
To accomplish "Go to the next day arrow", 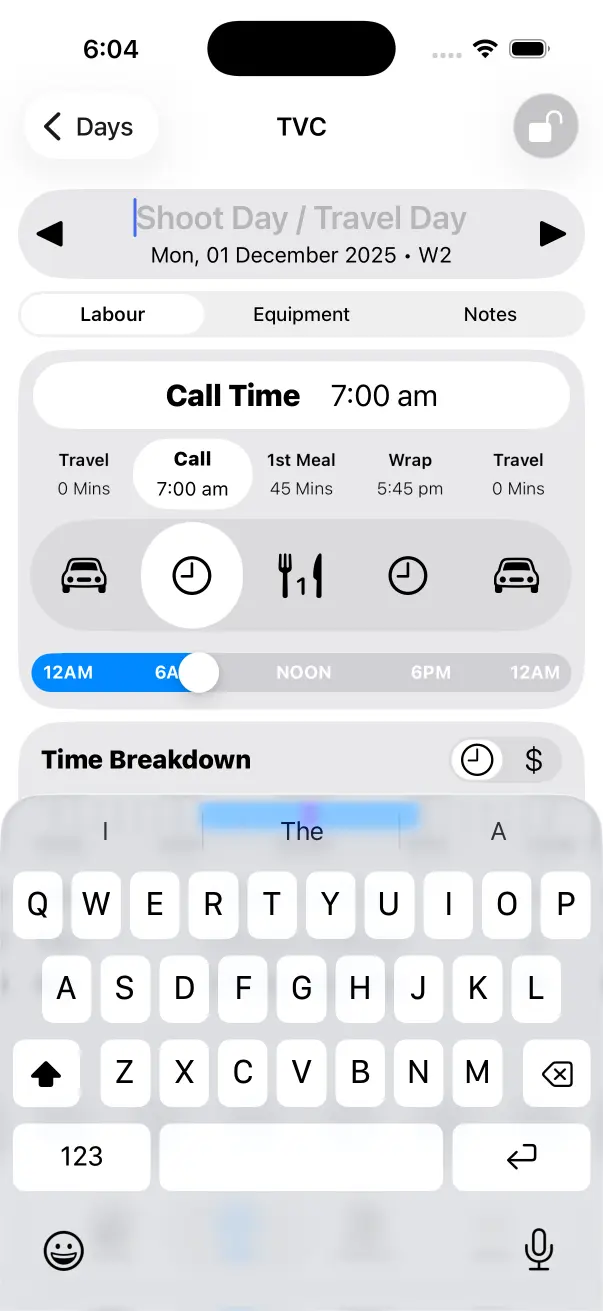I will point(552,234).
